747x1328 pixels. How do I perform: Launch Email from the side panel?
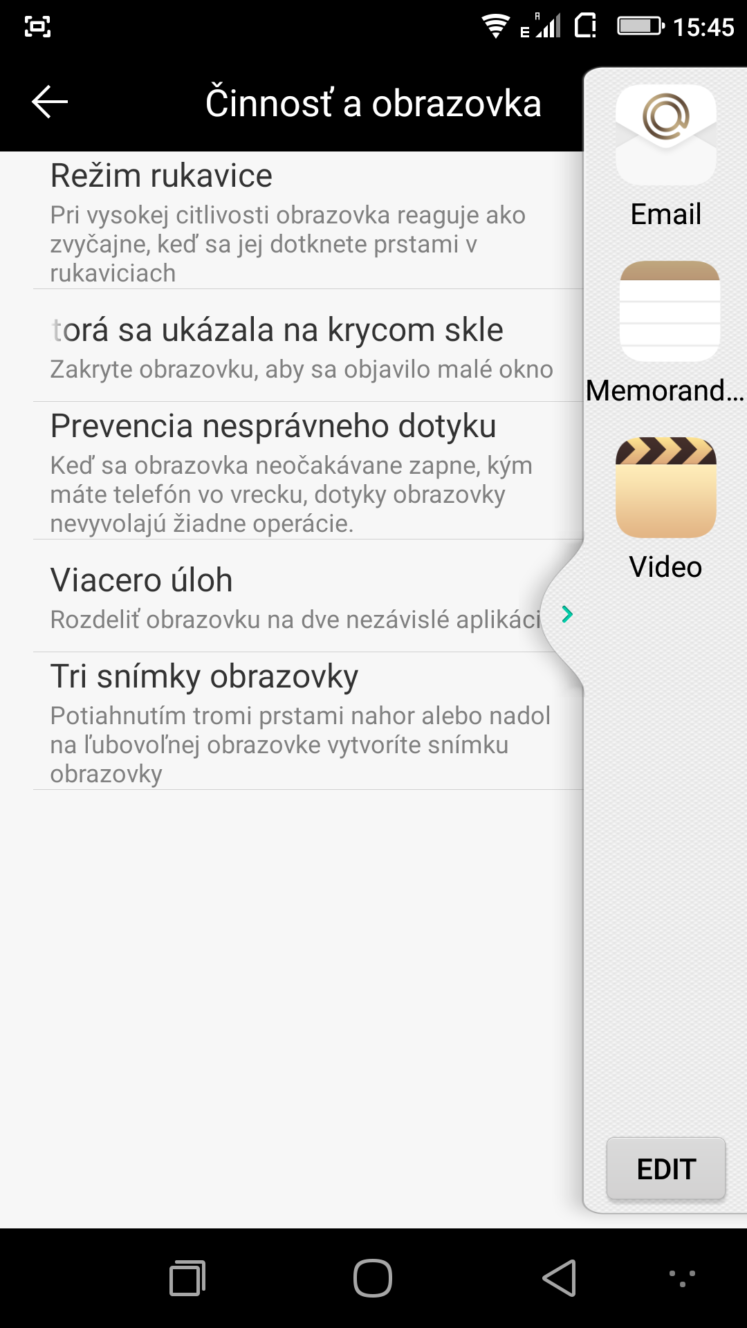pyautogui.click(x=666, y=156)
